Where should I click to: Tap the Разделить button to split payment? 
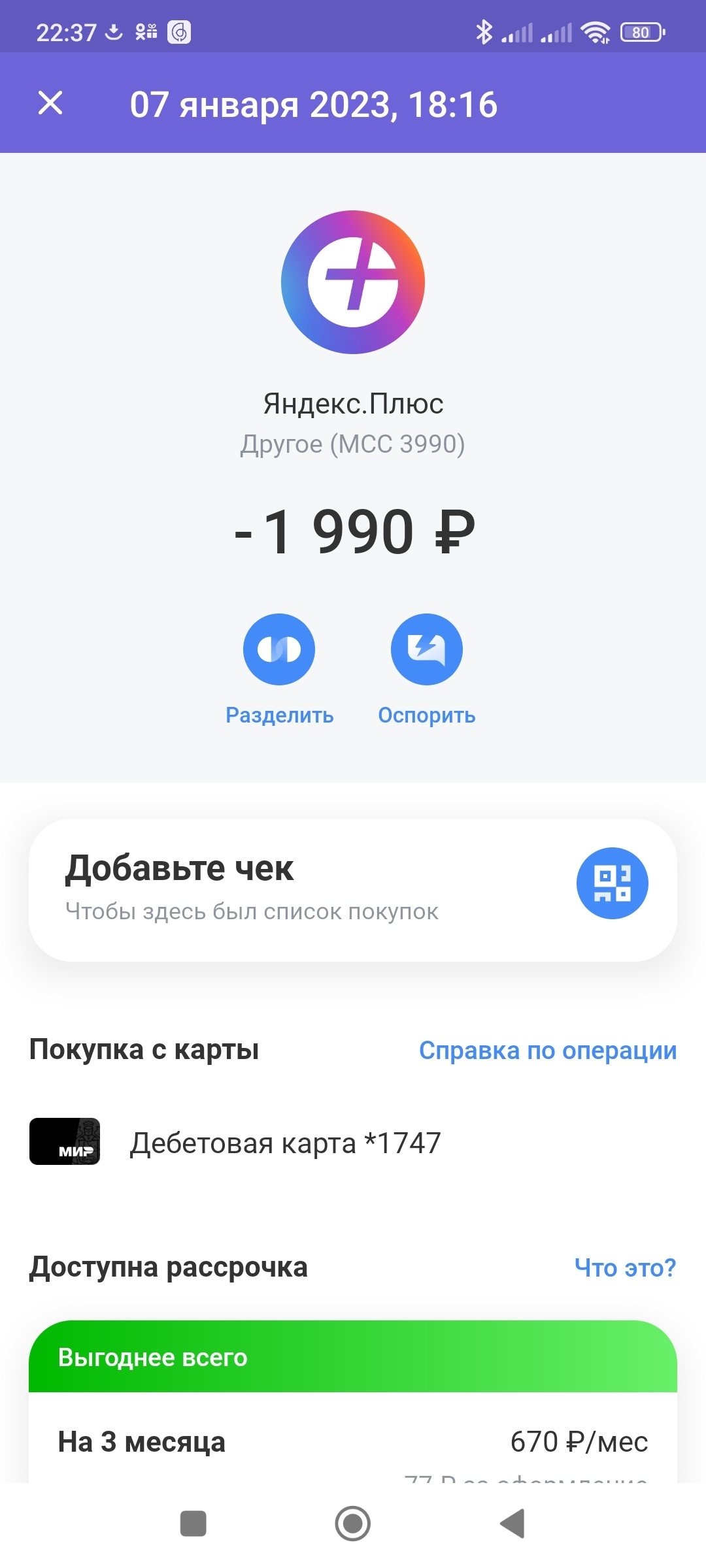coord(279,649)
